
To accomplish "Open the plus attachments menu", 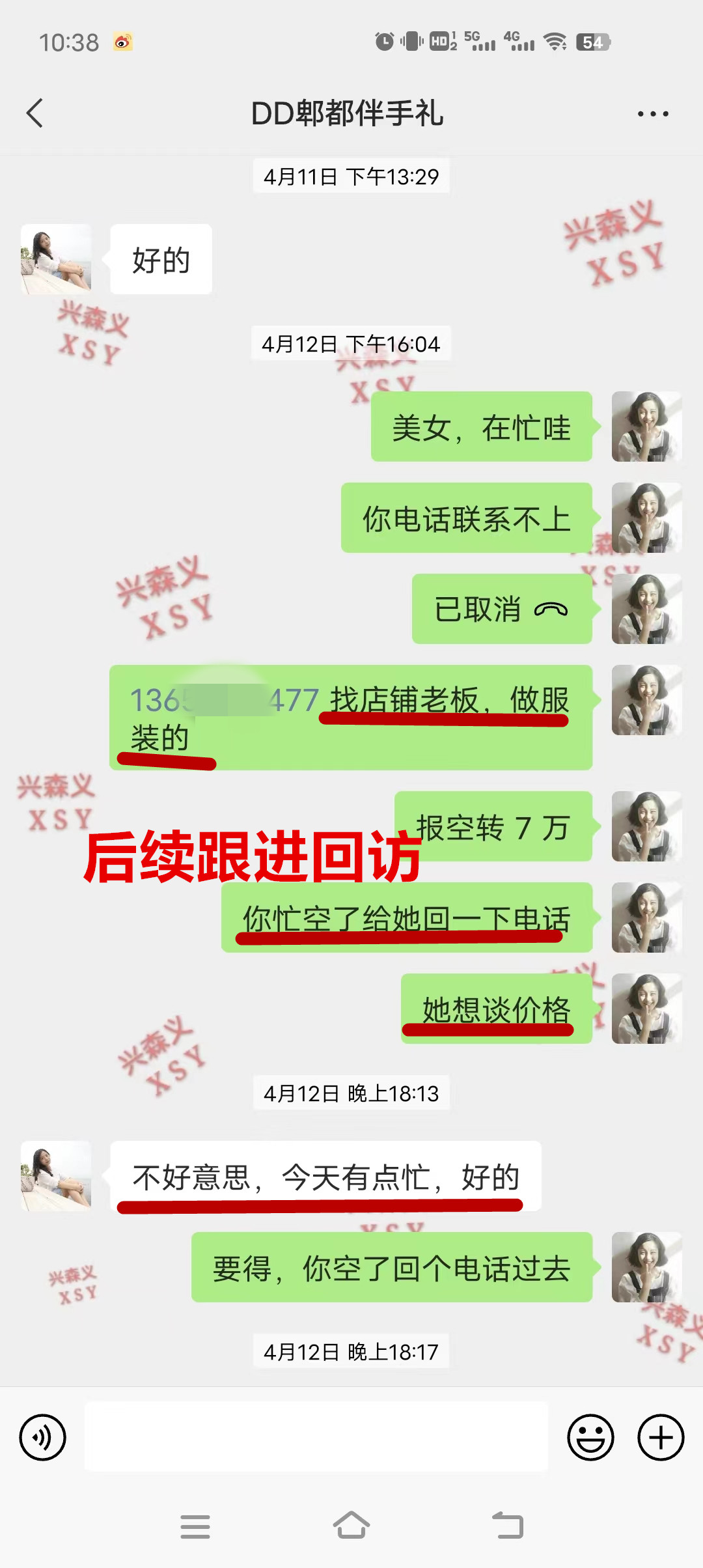I will tap(661, 1437).
